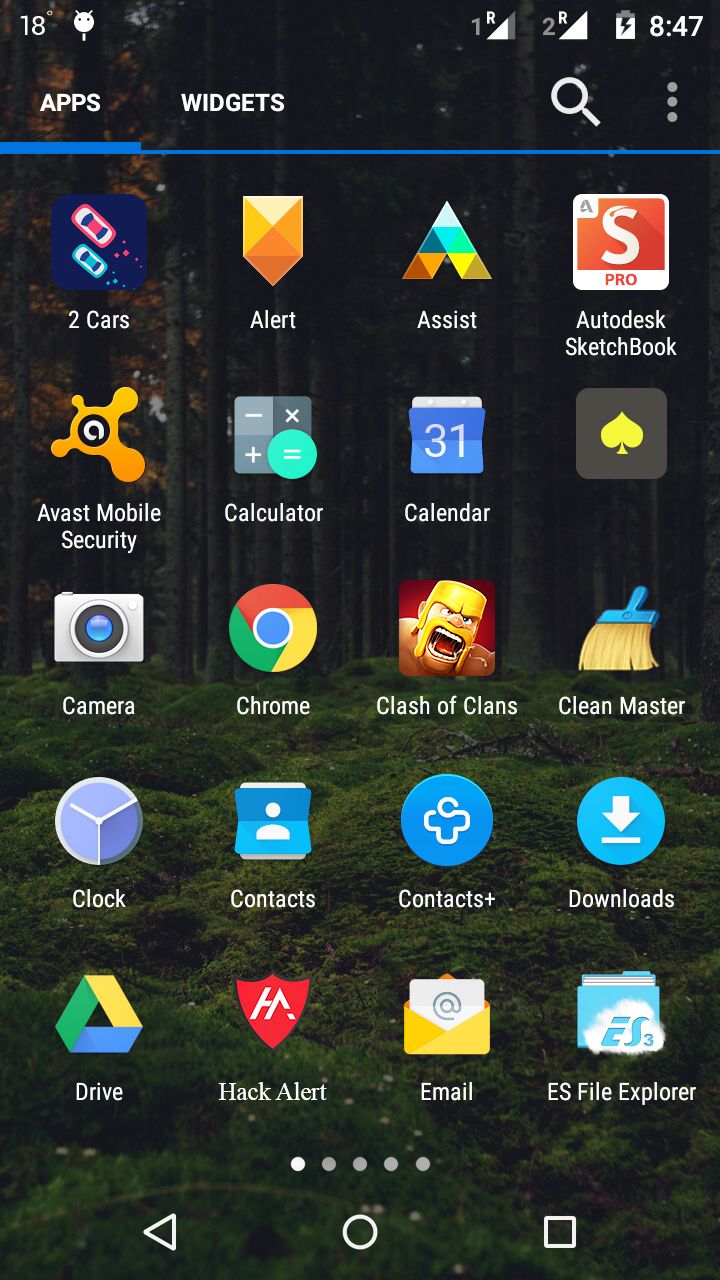Tap the home button in navigation bar

pyautogui.click(x=360, y=1232)
